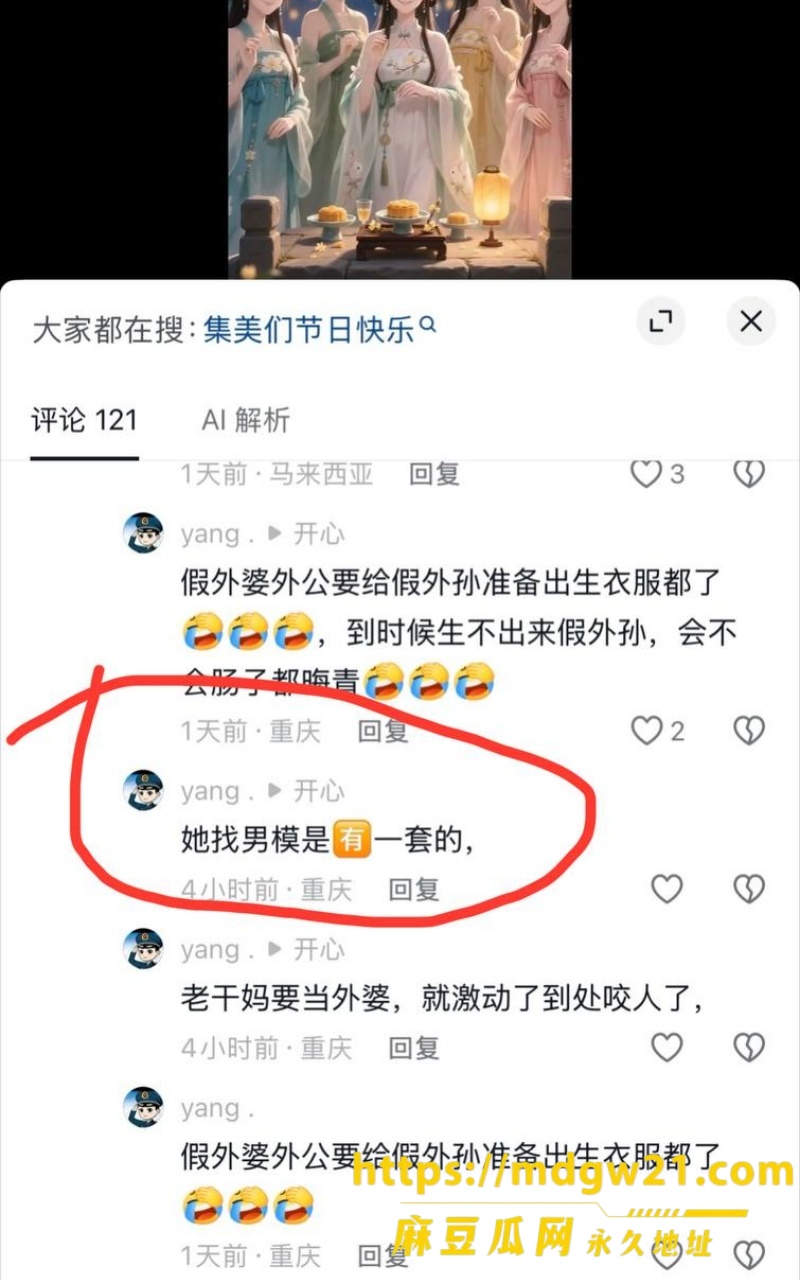Reply to the 老干妈要当外婆 comment
This screenshot has width=800, height=1280.
413,1047
